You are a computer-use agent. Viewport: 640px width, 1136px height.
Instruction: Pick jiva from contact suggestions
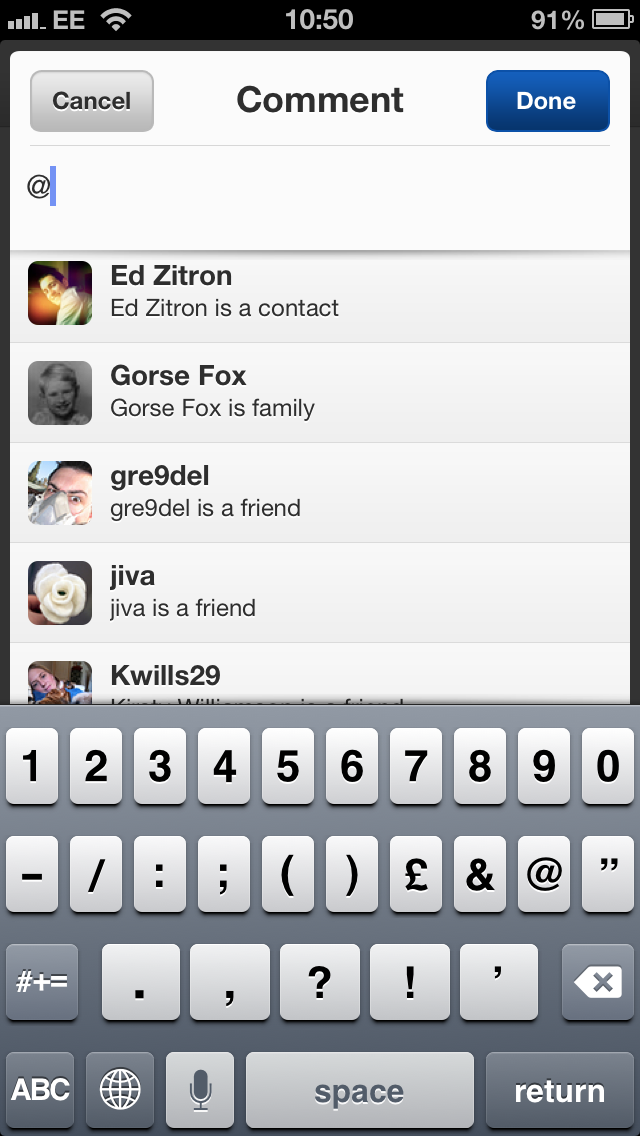[x=320, y=593]
